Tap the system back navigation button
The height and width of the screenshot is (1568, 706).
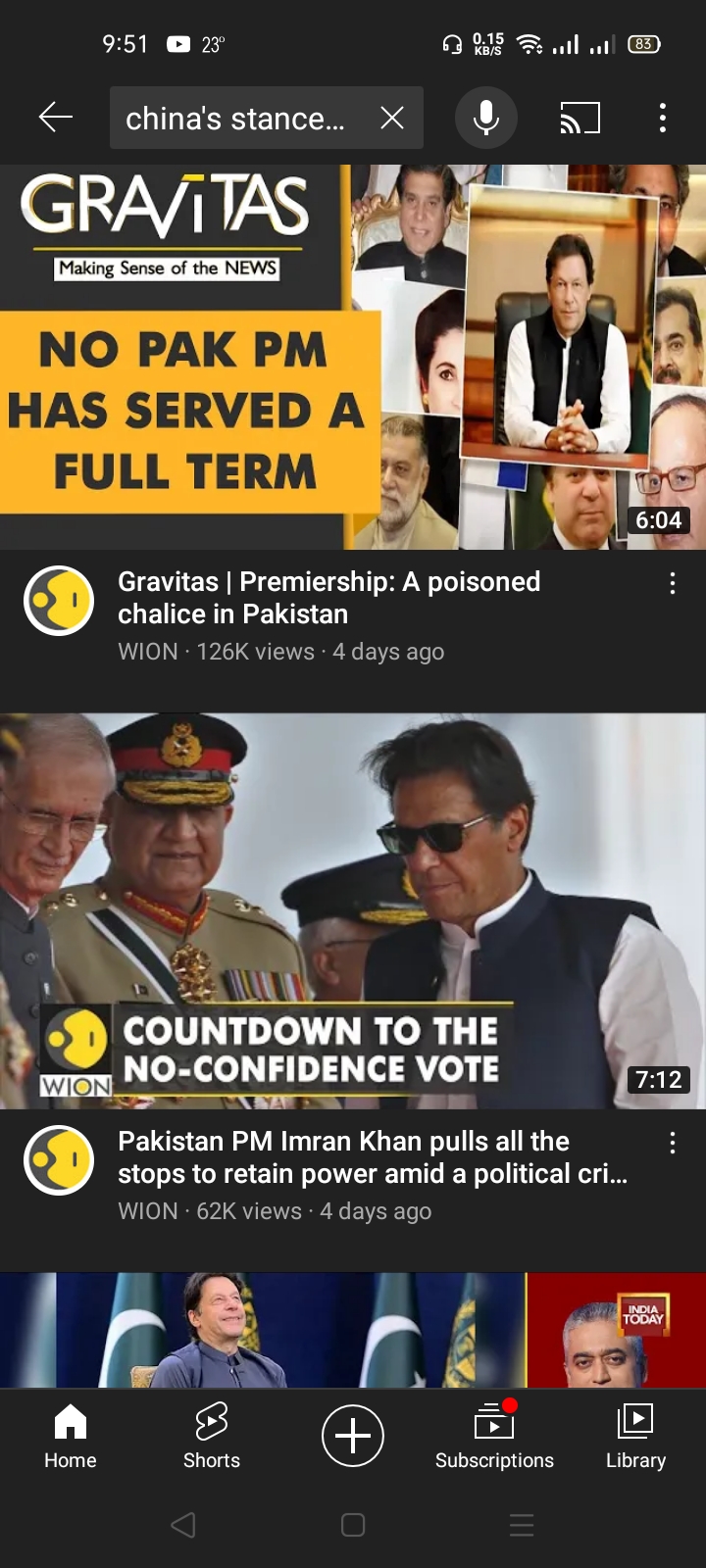(x=183, y=1524)
